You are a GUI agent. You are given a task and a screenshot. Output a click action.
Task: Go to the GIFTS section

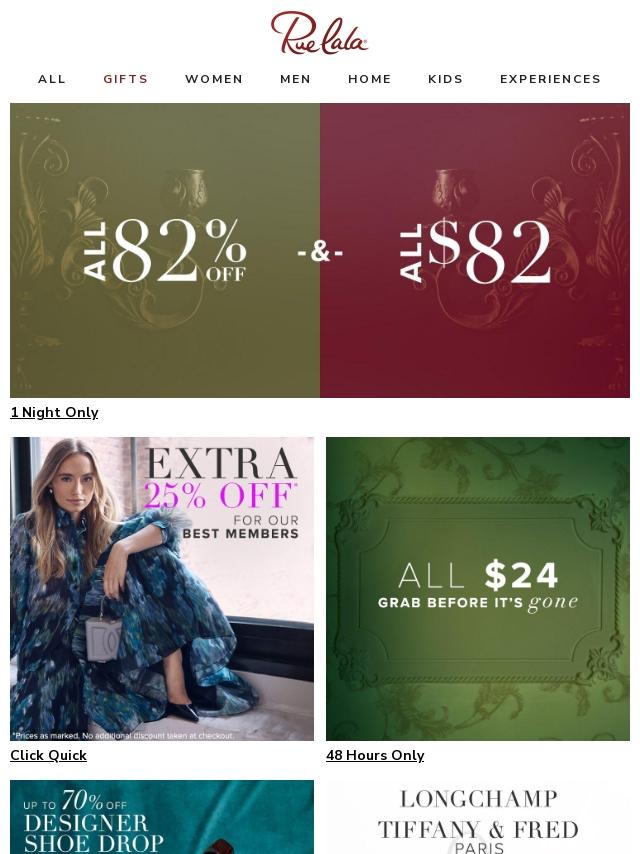pyautogui.click(x=126, y=79)
